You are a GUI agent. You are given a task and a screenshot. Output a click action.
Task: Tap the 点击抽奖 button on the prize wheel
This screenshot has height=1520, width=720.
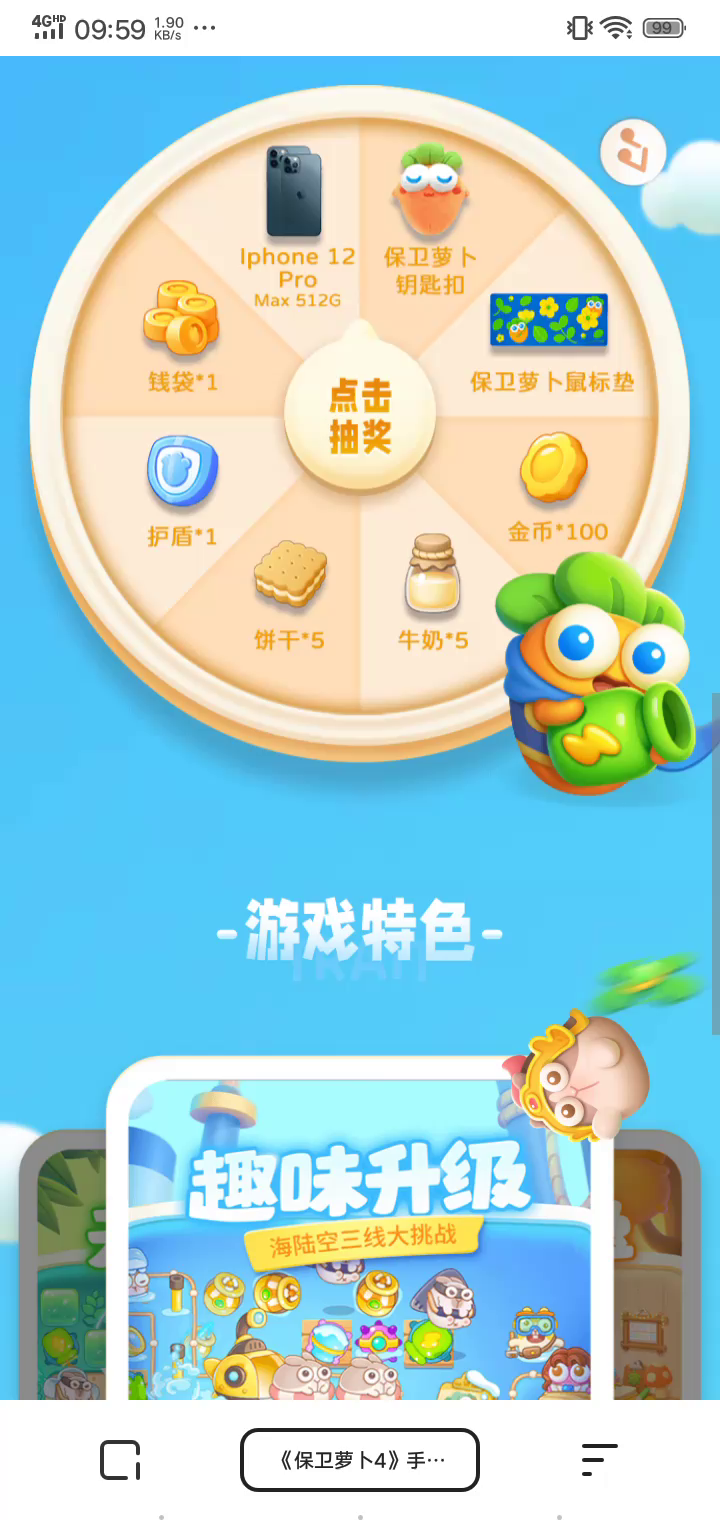pyautogui.click(x=360, y=415)
